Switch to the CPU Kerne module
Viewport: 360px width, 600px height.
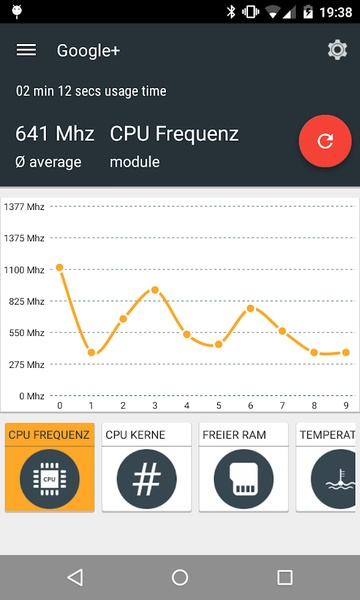point(147,467)
